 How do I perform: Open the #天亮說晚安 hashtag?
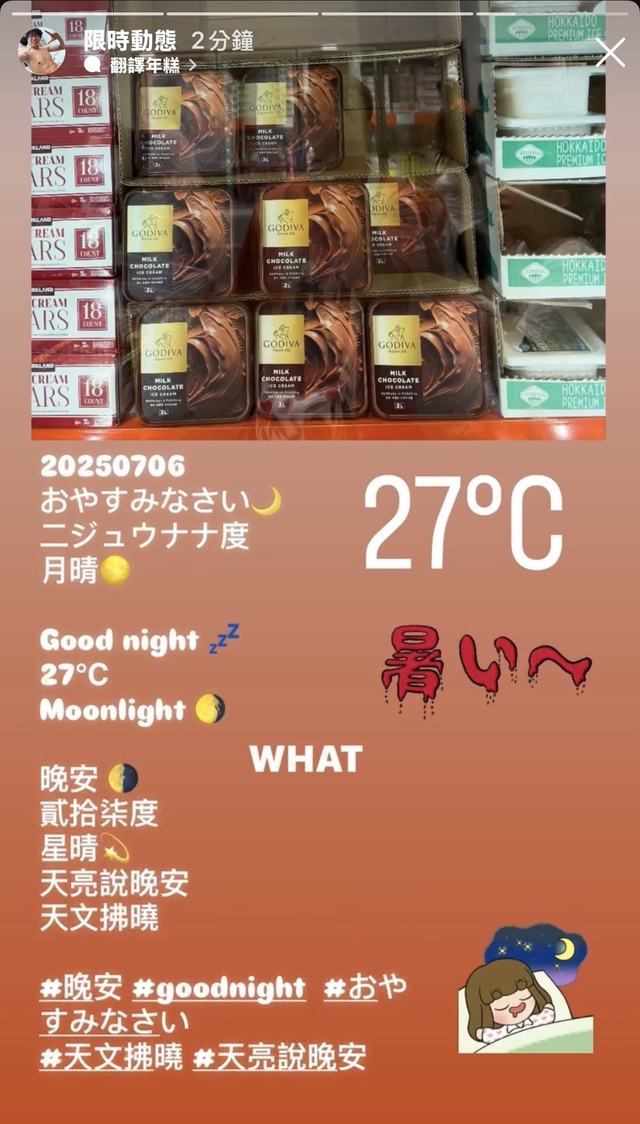pyautogui.click(x=279, y=1056)
